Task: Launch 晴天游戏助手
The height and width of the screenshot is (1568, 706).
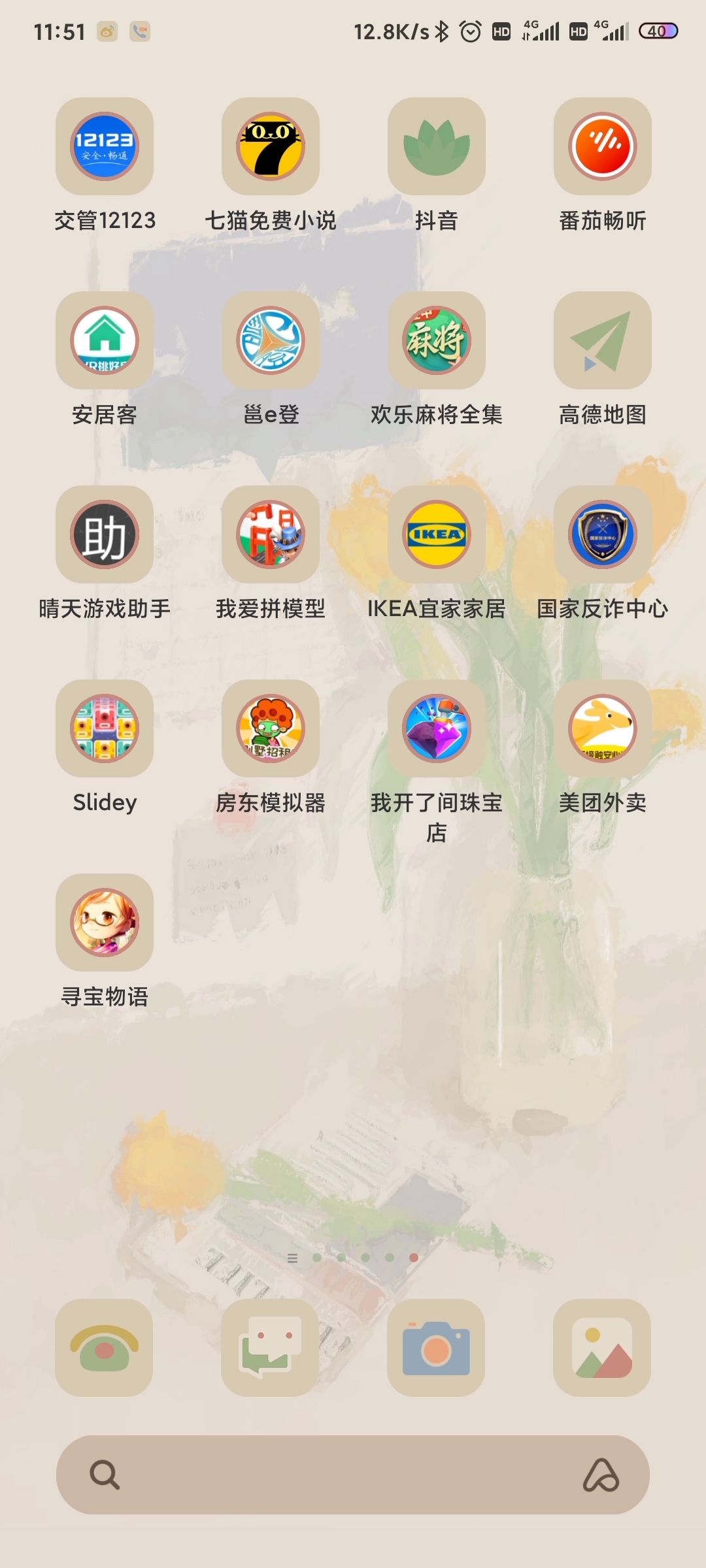Action: point(105,534)
